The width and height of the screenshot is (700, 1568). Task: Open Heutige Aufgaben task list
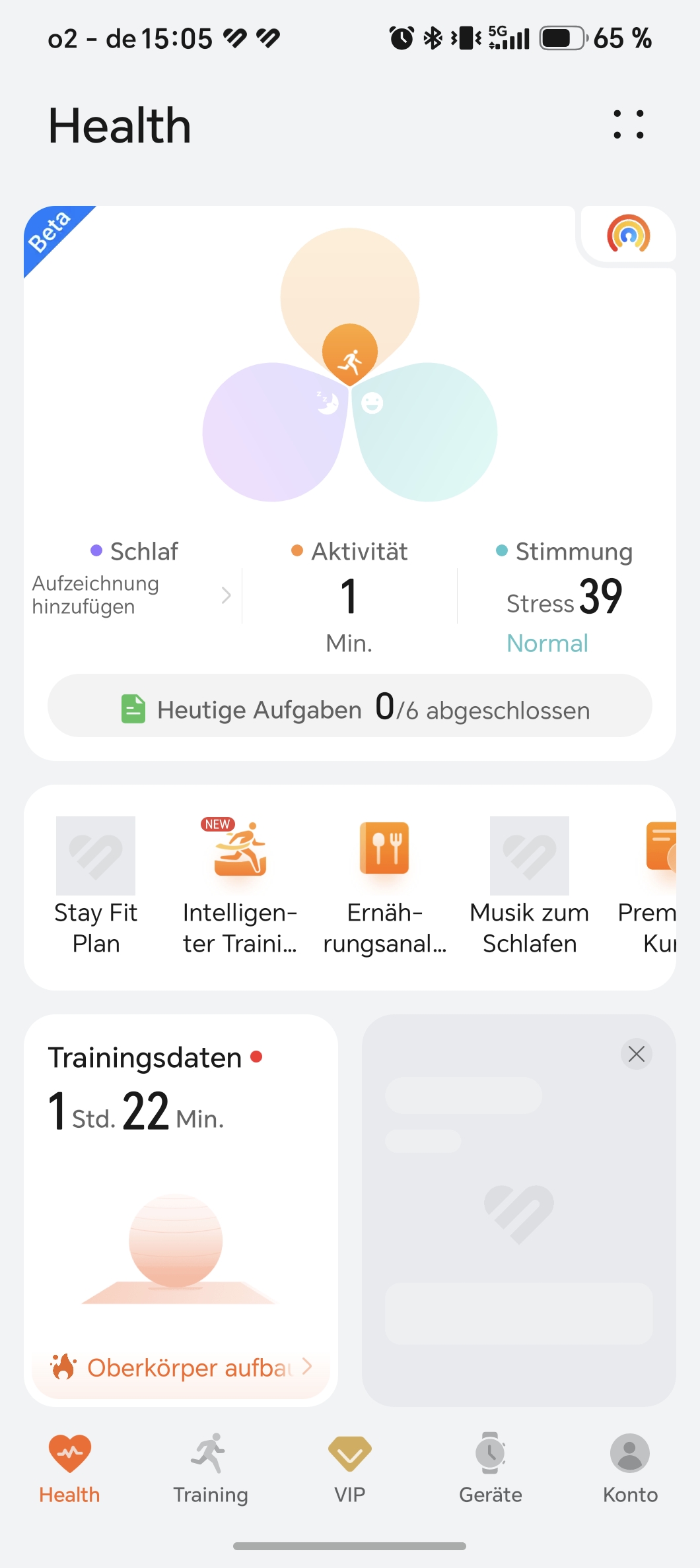(350, 705)
